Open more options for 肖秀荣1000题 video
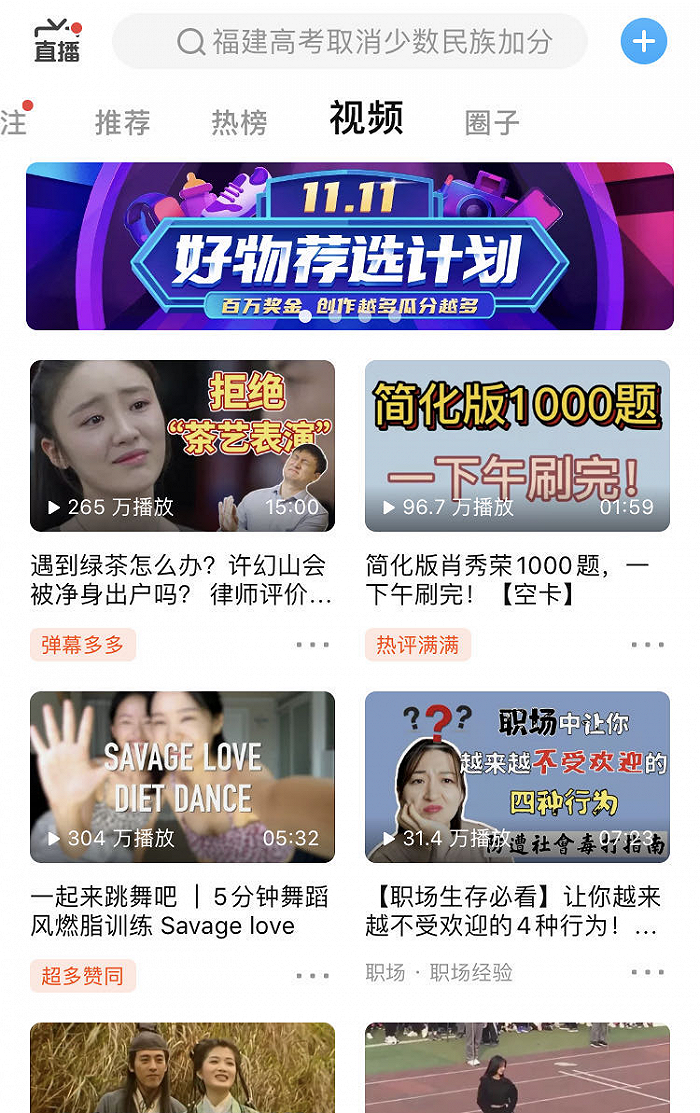The height and width of the screenshot is (1113, 700). [x=647, y=645]
